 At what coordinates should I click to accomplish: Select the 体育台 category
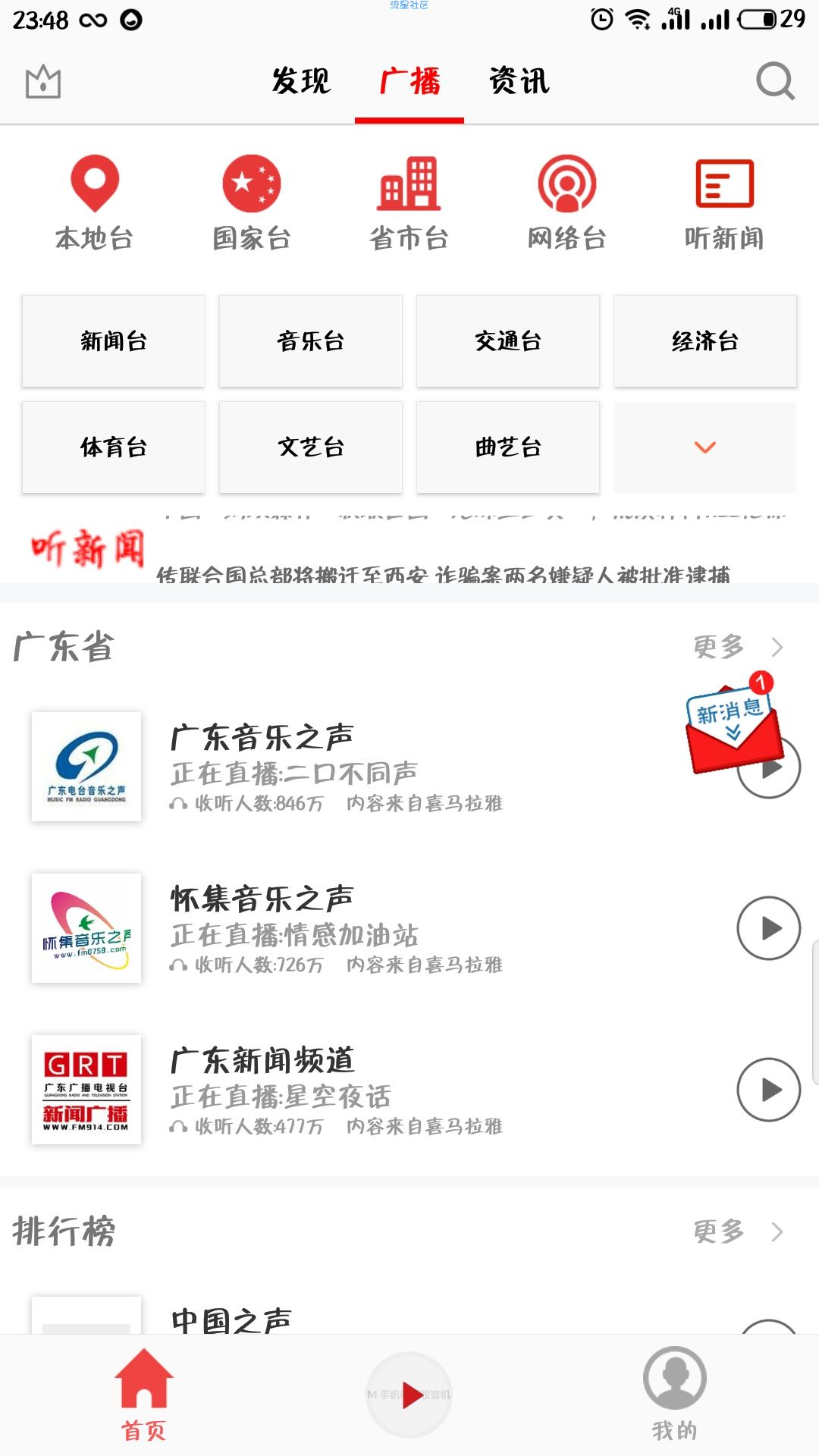[114, 447]
